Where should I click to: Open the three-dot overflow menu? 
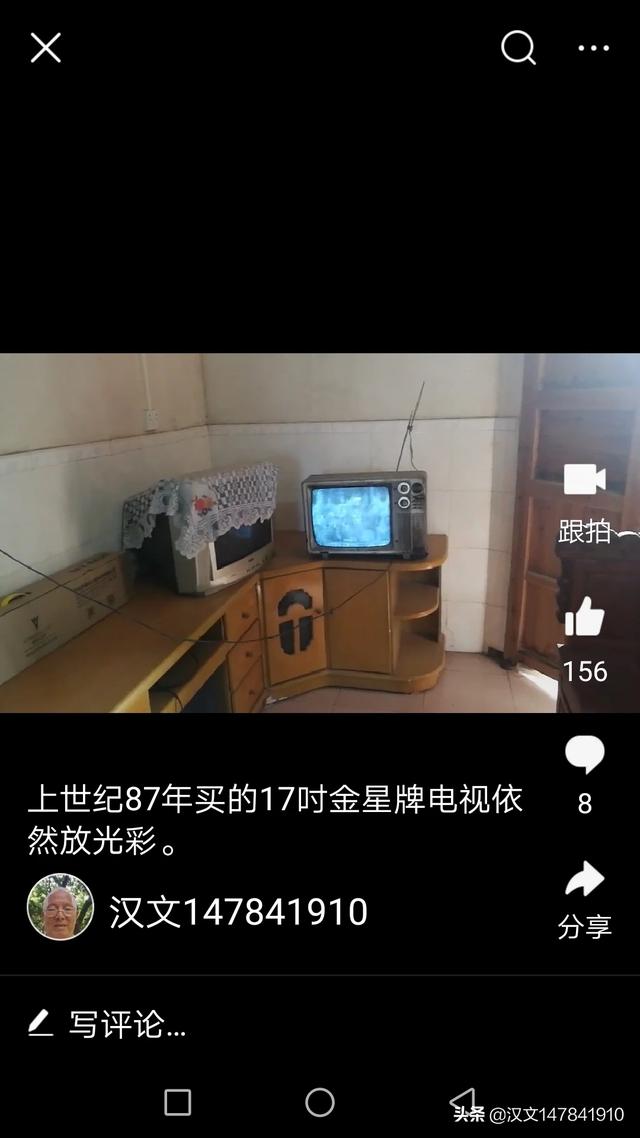coord(594,47)
